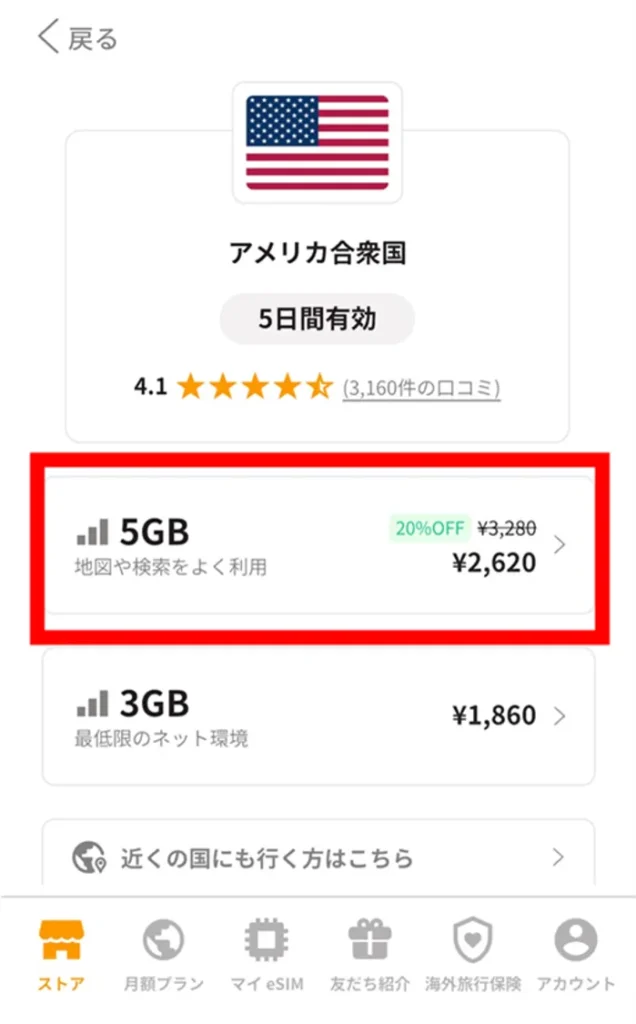
Task: Open the 月額プラン tab
Action: point(164,956)
